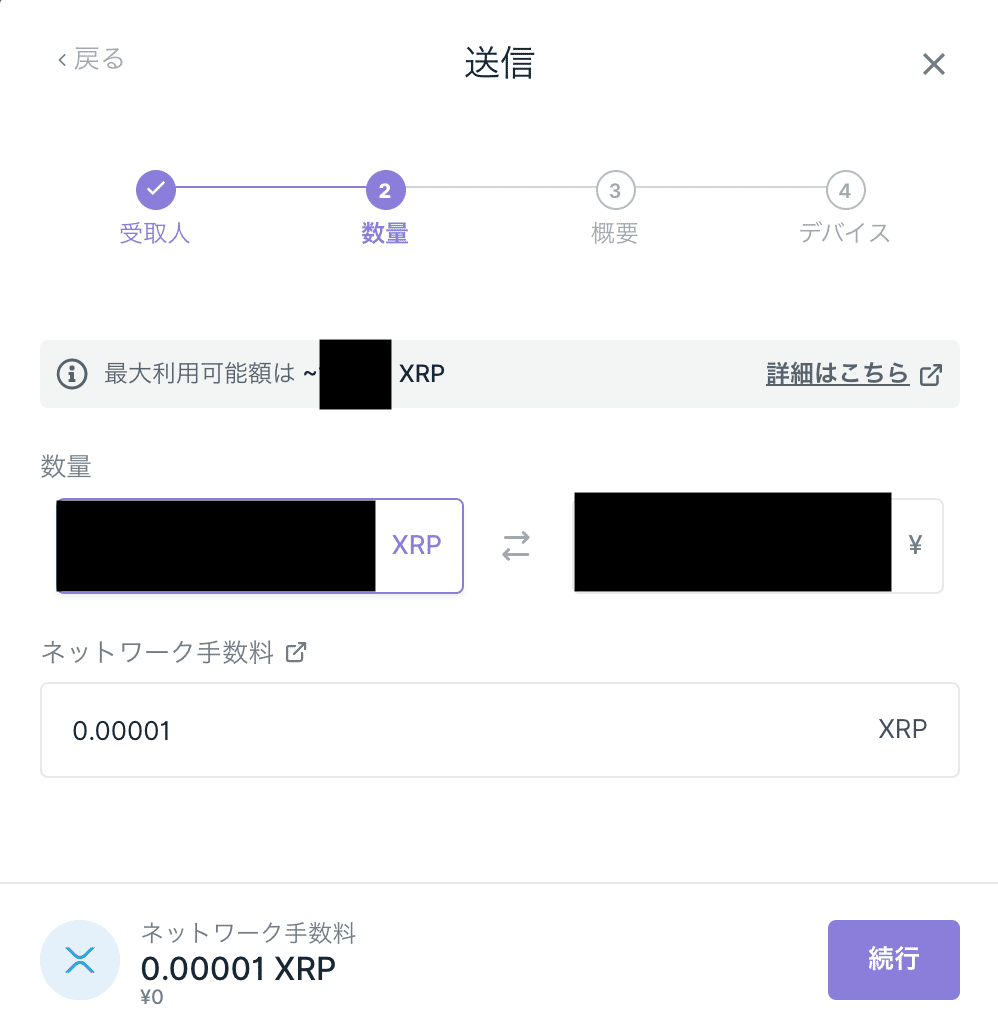Image resolution: width=998 pixels, height=1030 pixels.
Task: Toggle currency direction with the swap arrows
Action: pyautogui.click(x=516, y=545)
